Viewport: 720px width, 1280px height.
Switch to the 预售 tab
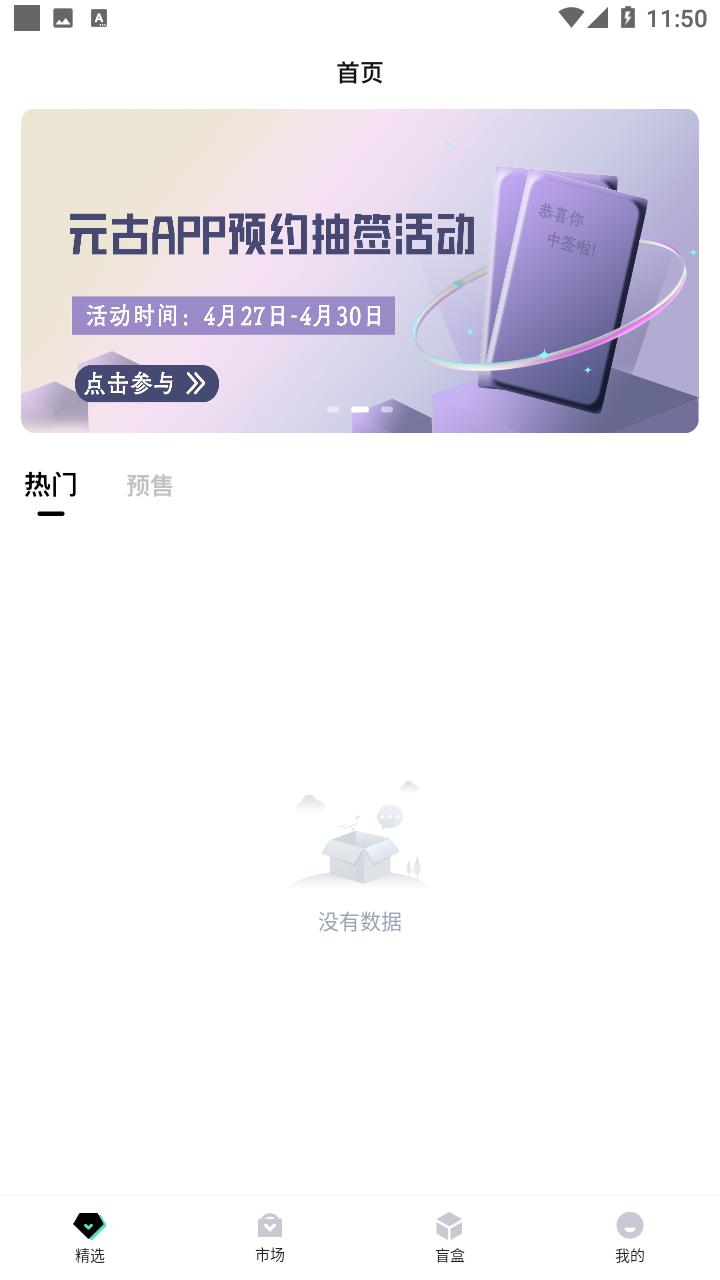(150, 486)
